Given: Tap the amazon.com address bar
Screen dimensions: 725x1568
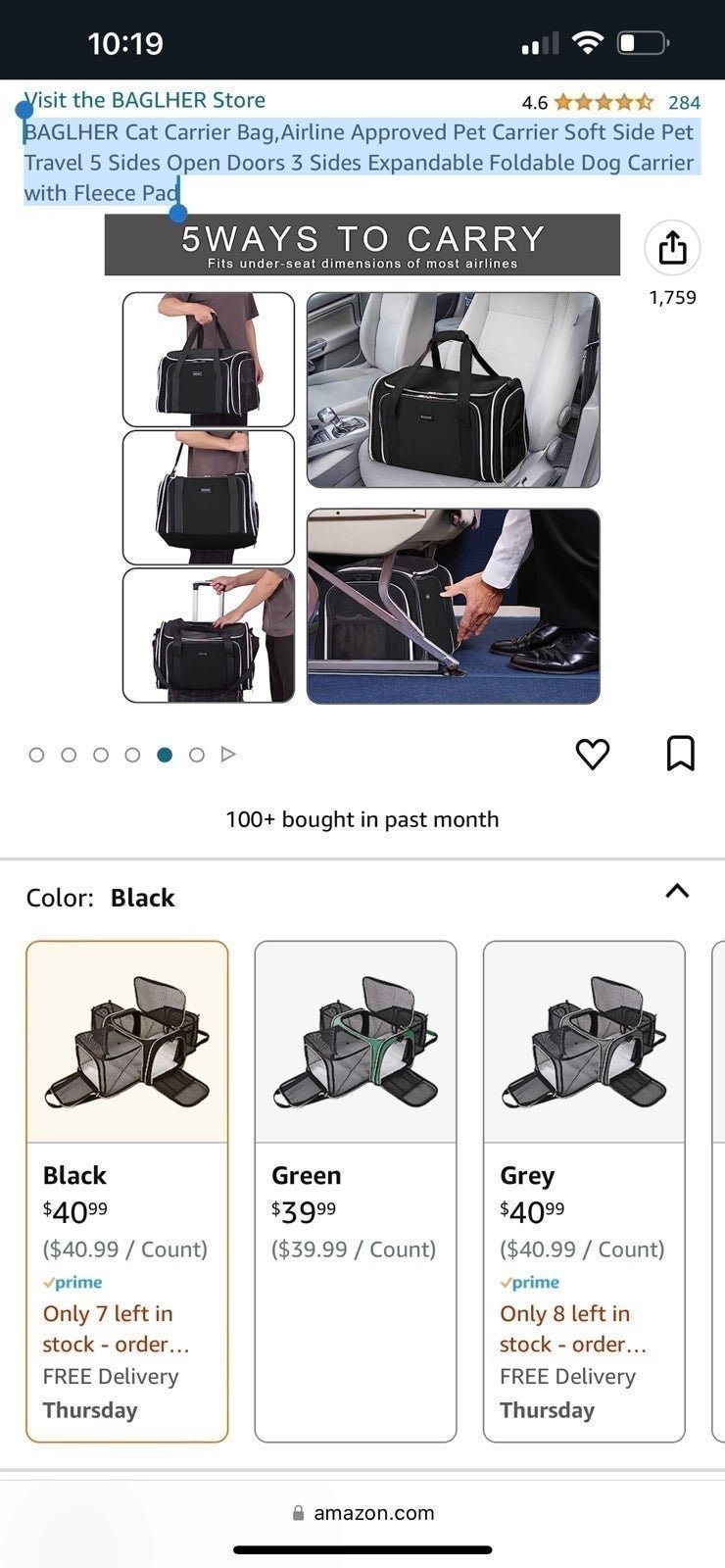Looking at the screenshot, I should click(x=362, y=1512).
